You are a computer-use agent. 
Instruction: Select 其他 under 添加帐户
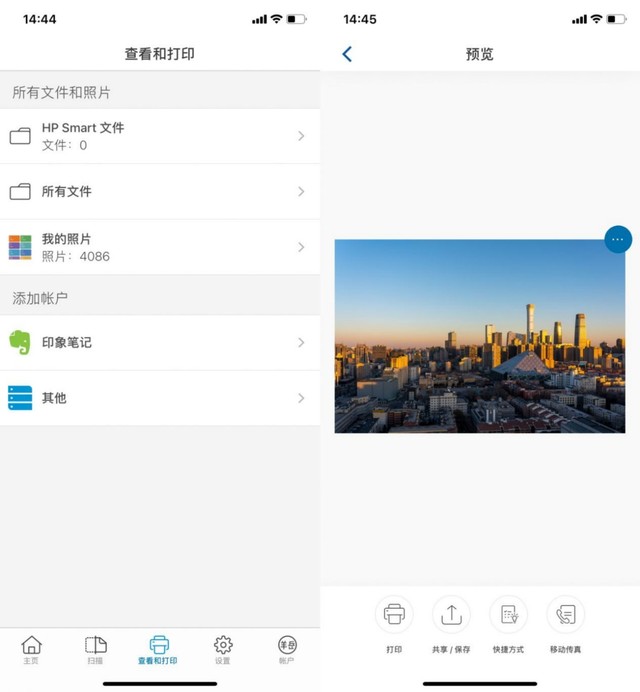pyautogui.click(x=160, y=398)
